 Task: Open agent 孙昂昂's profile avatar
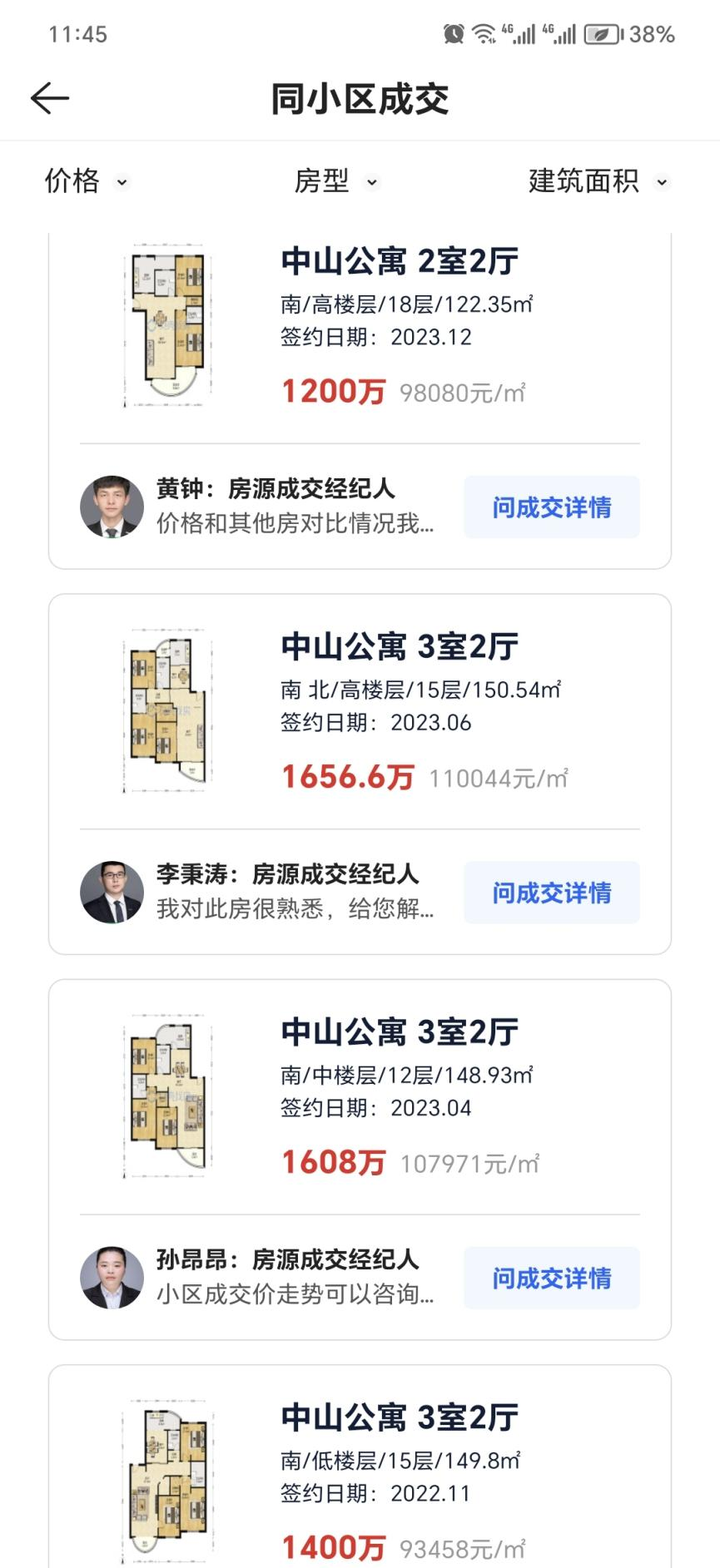click(112, 1279)
